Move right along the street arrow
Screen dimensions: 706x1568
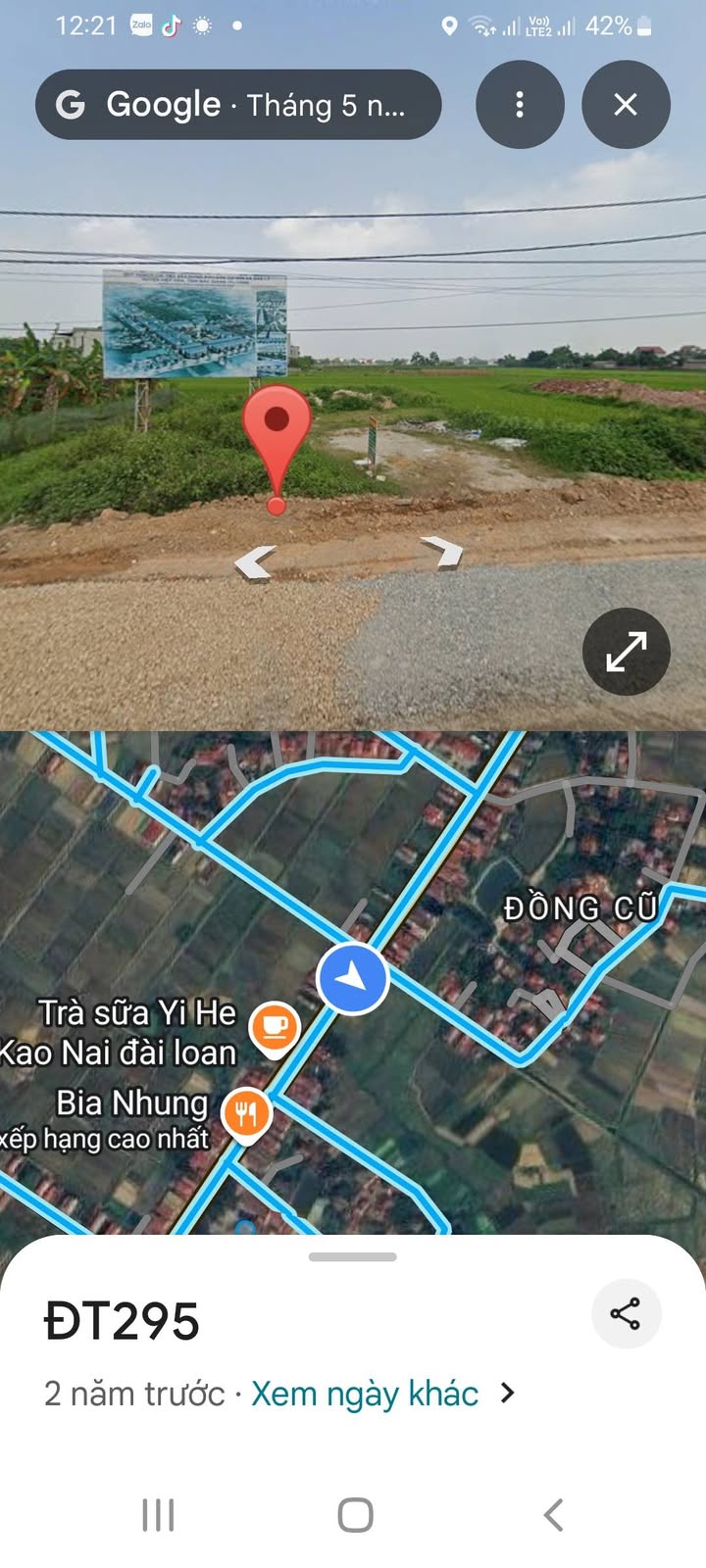[443, 551]
